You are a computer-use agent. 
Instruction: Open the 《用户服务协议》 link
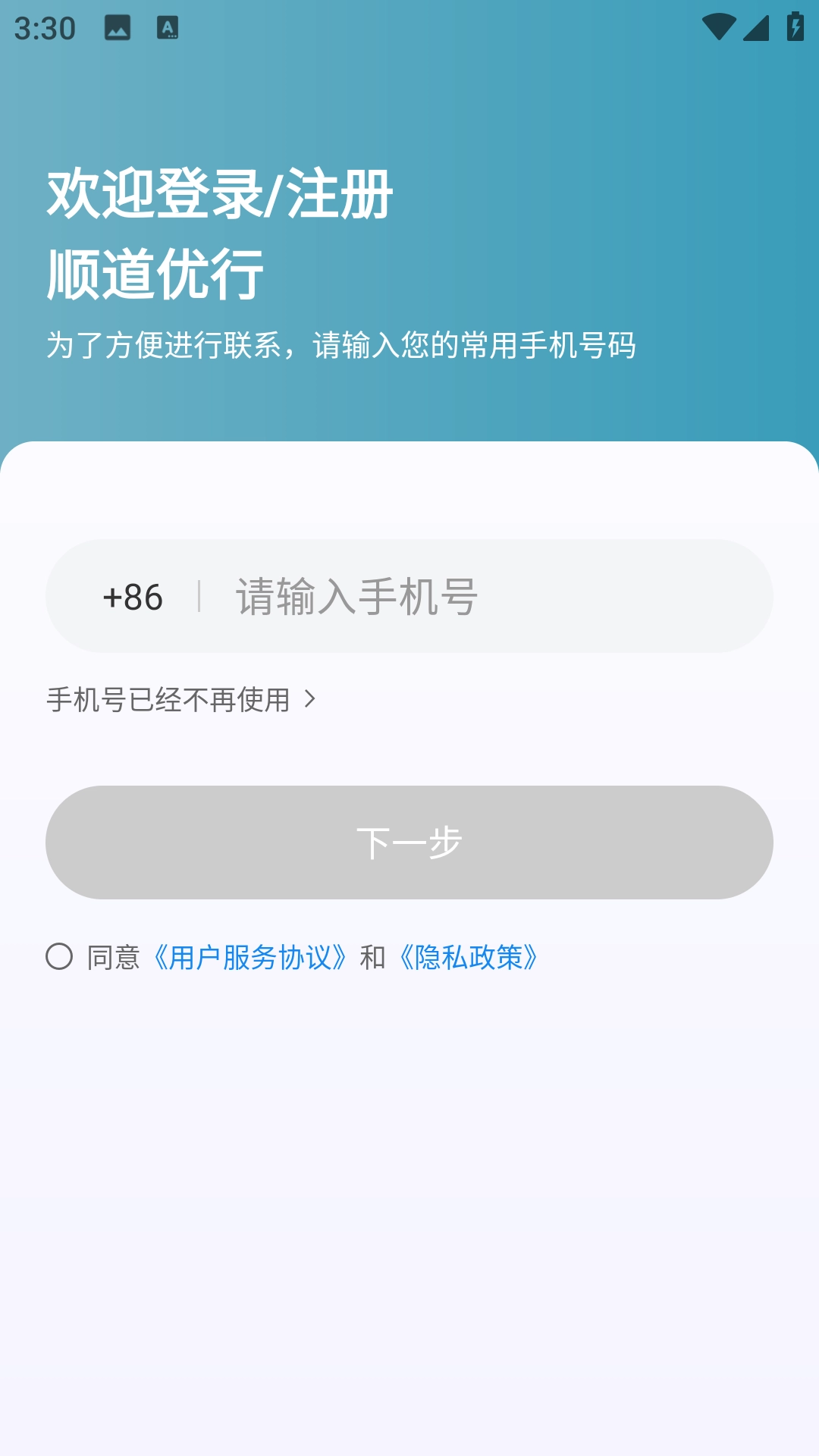point(250,957)
